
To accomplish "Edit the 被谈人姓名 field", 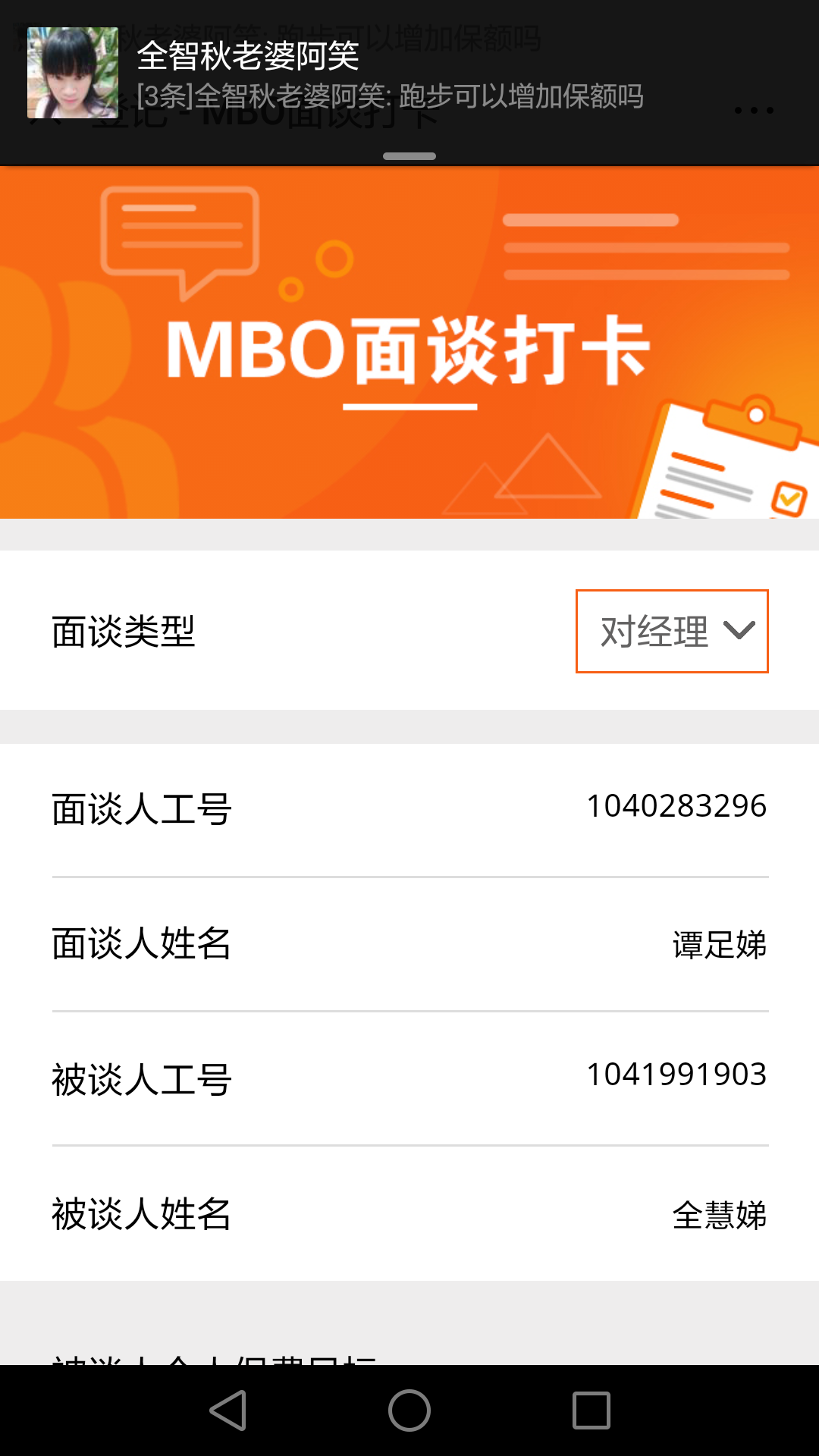I will (719, 1215).
